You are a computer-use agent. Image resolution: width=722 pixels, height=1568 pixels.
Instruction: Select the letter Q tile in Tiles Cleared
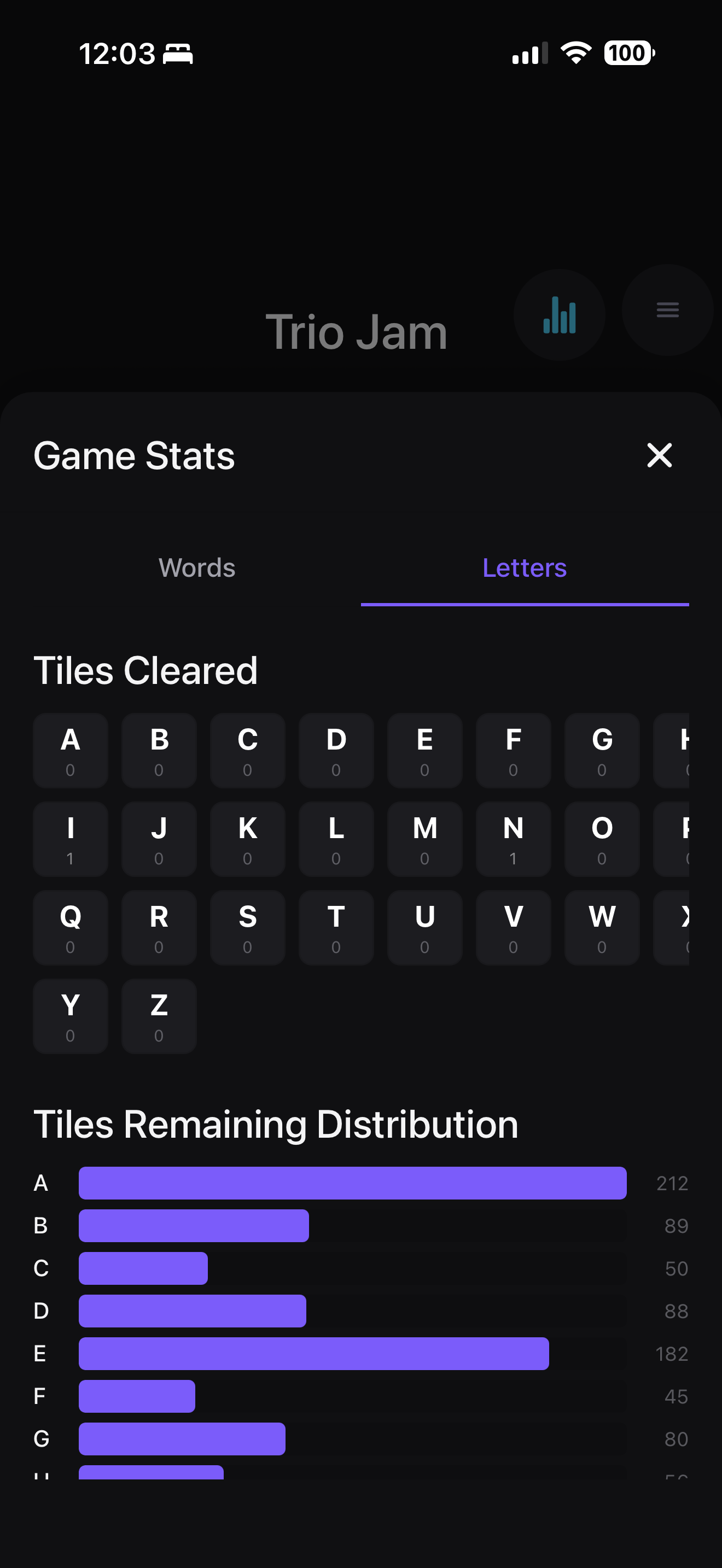(71, 928)
